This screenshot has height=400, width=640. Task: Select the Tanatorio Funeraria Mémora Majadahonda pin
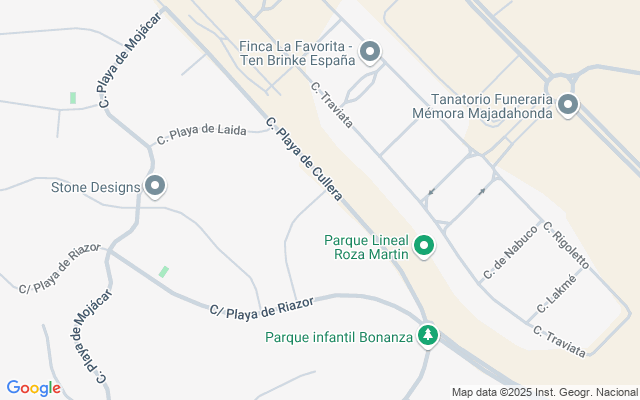click(x=568, y=104)
